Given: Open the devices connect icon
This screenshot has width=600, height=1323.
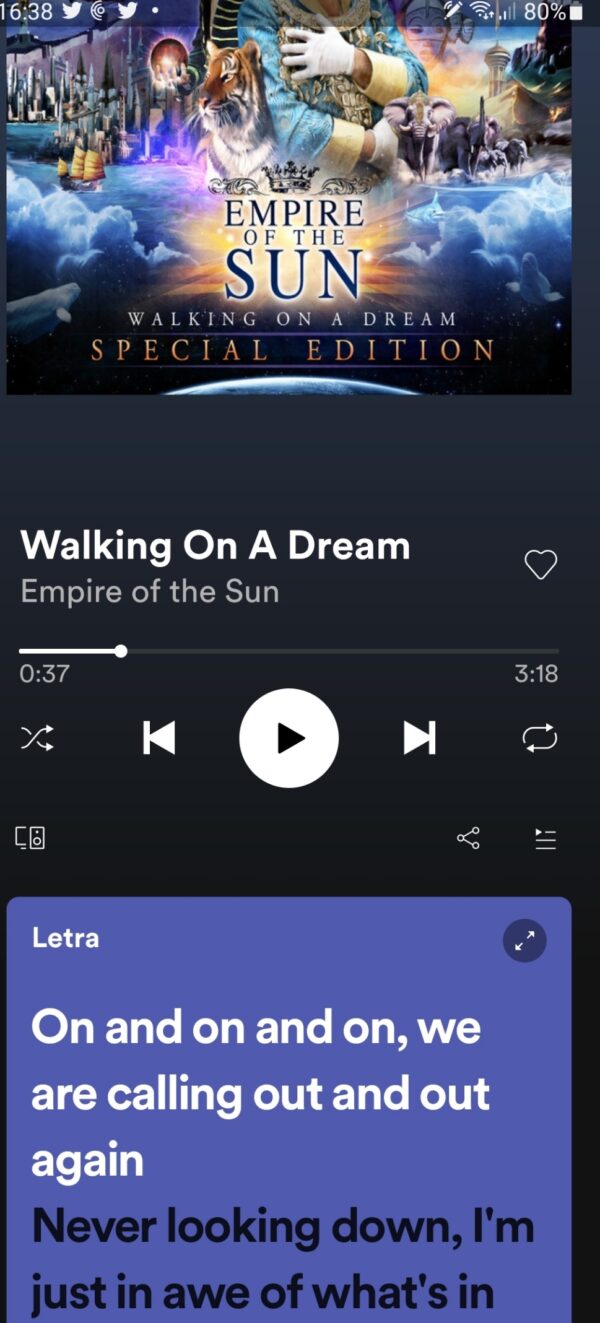Looking at the screenshot, I should point(30,838).
